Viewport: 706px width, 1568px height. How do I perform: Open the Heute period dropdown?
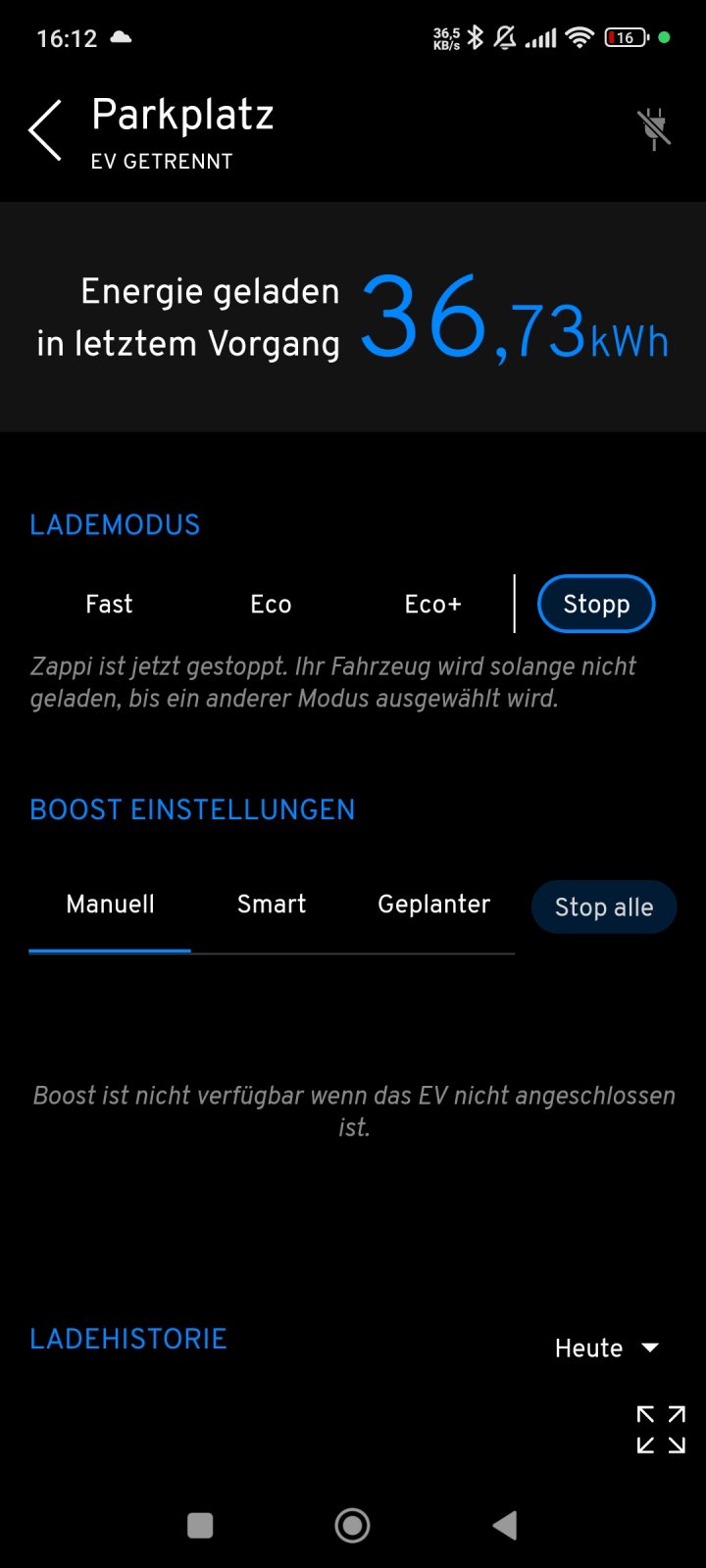point(606,1348)
